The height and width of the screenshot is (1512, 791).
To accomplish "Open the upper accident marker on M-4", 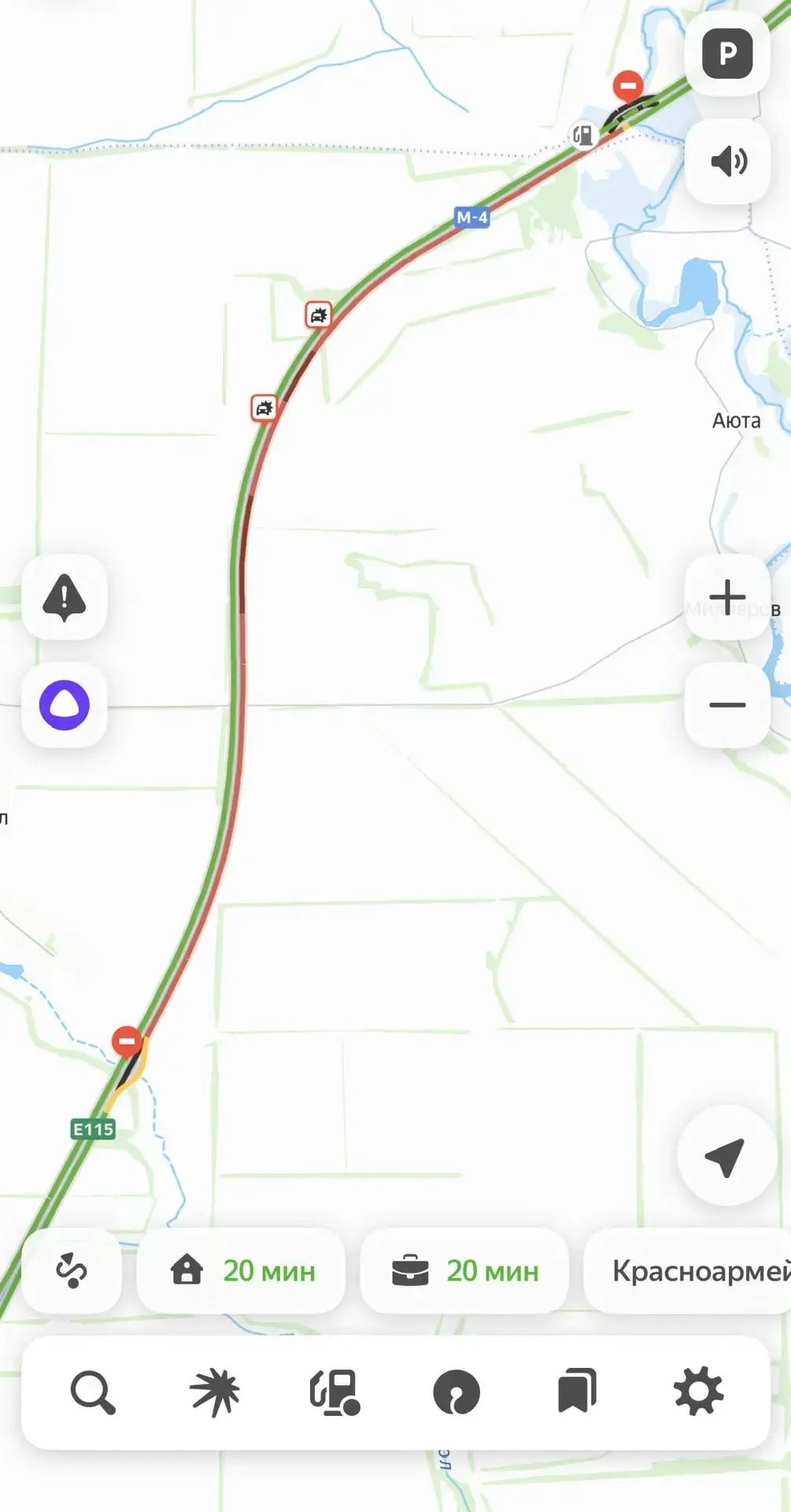I will click(318, 315).
